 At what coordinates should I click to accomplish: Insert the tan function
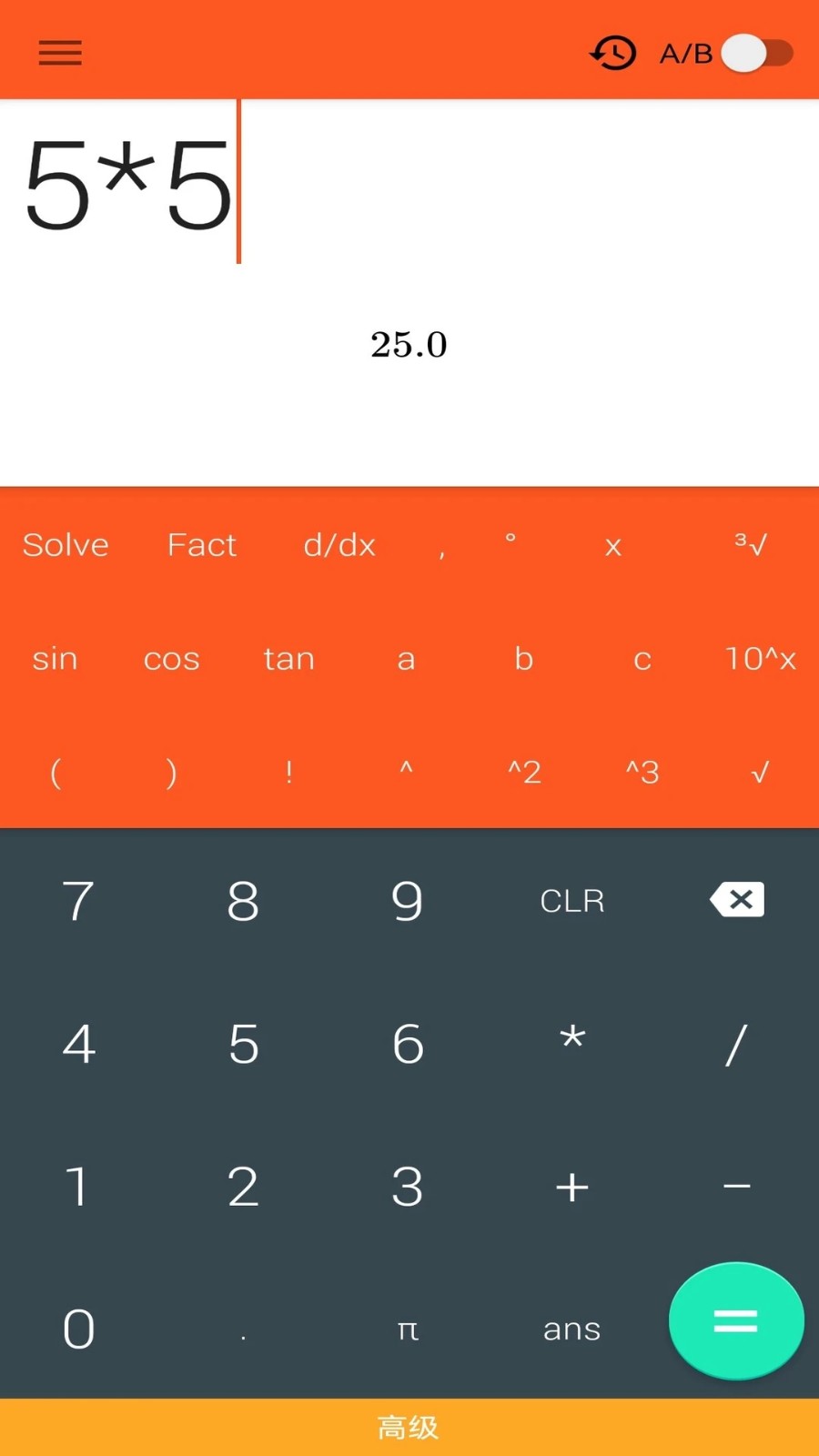pyautogui.click(x=288, y=659)
